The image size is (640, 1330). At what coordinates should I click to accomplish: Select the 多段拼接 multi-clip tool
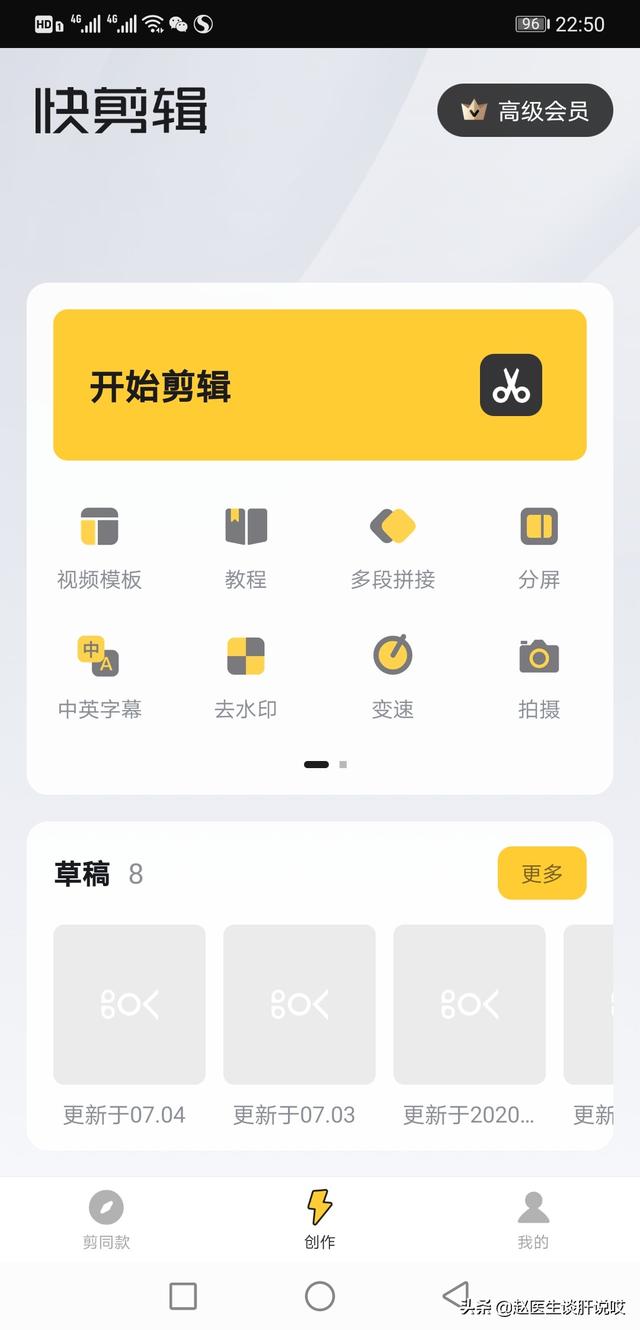(392, 547)
